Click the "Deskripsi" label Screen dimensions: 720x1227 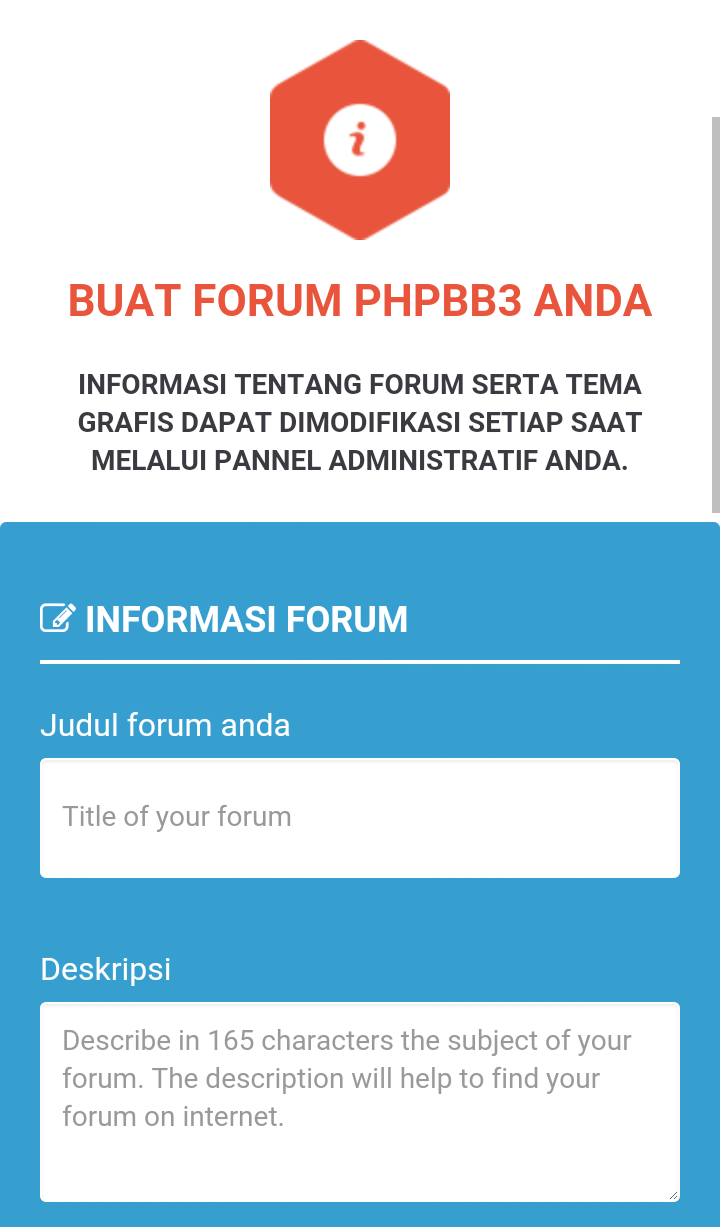(x=105, y=968)
